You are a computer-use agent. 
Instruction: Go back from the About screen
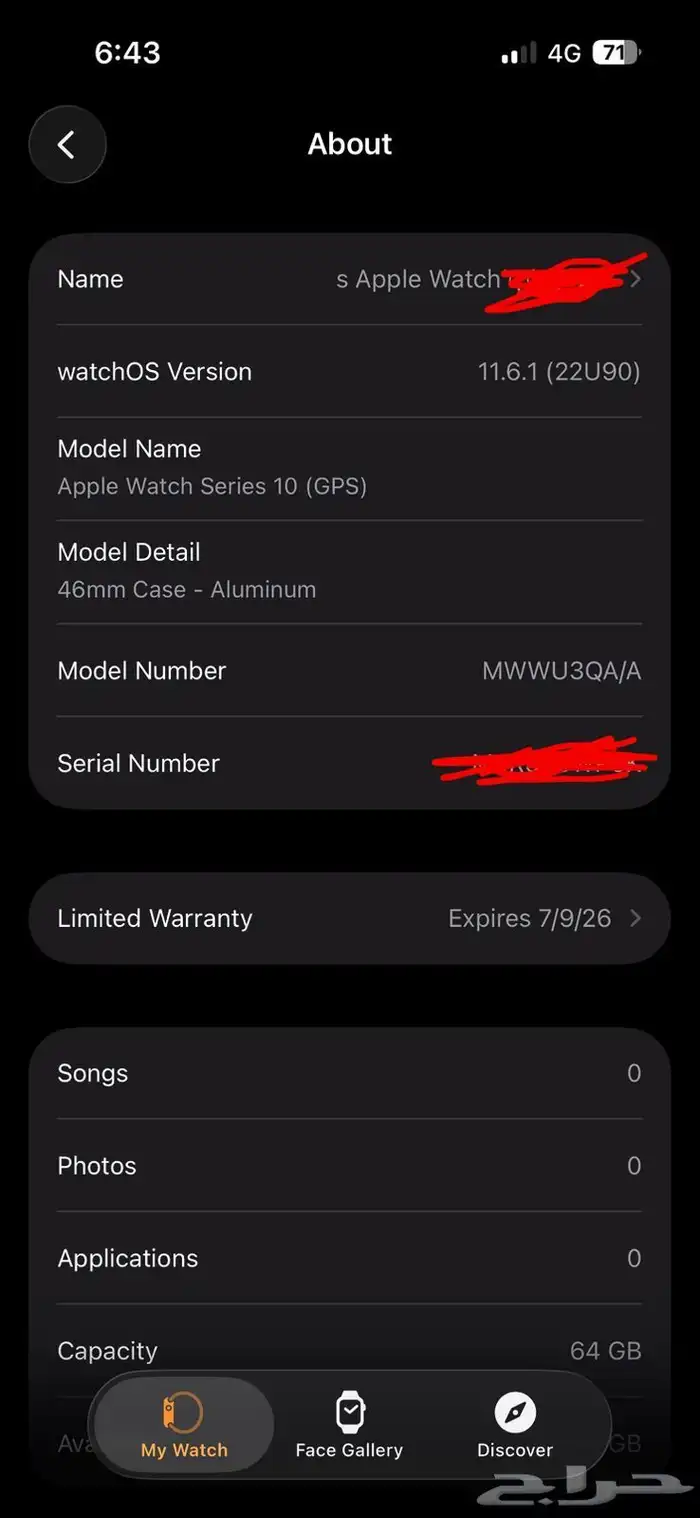(67, 145)
